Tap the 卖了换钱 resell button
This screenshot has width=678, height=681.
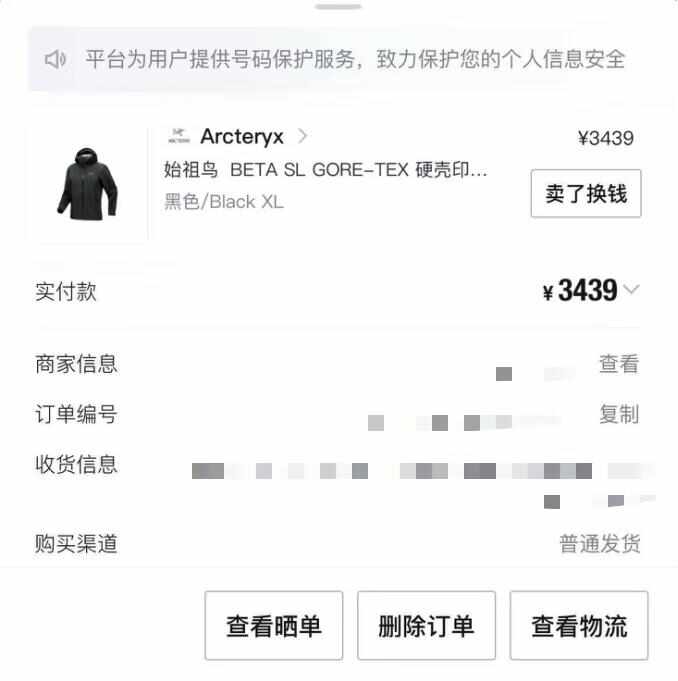click(585, 194)
